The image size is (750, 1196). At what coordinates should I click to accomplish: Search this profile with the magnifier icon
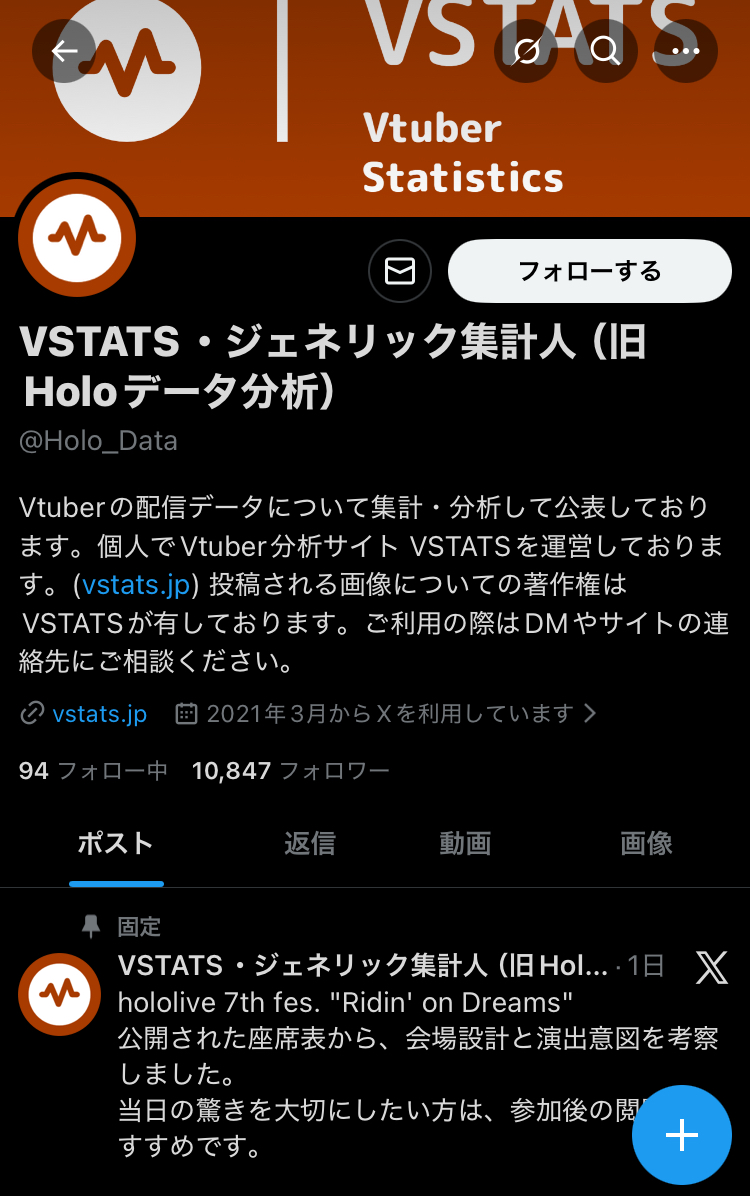[605, 51]
